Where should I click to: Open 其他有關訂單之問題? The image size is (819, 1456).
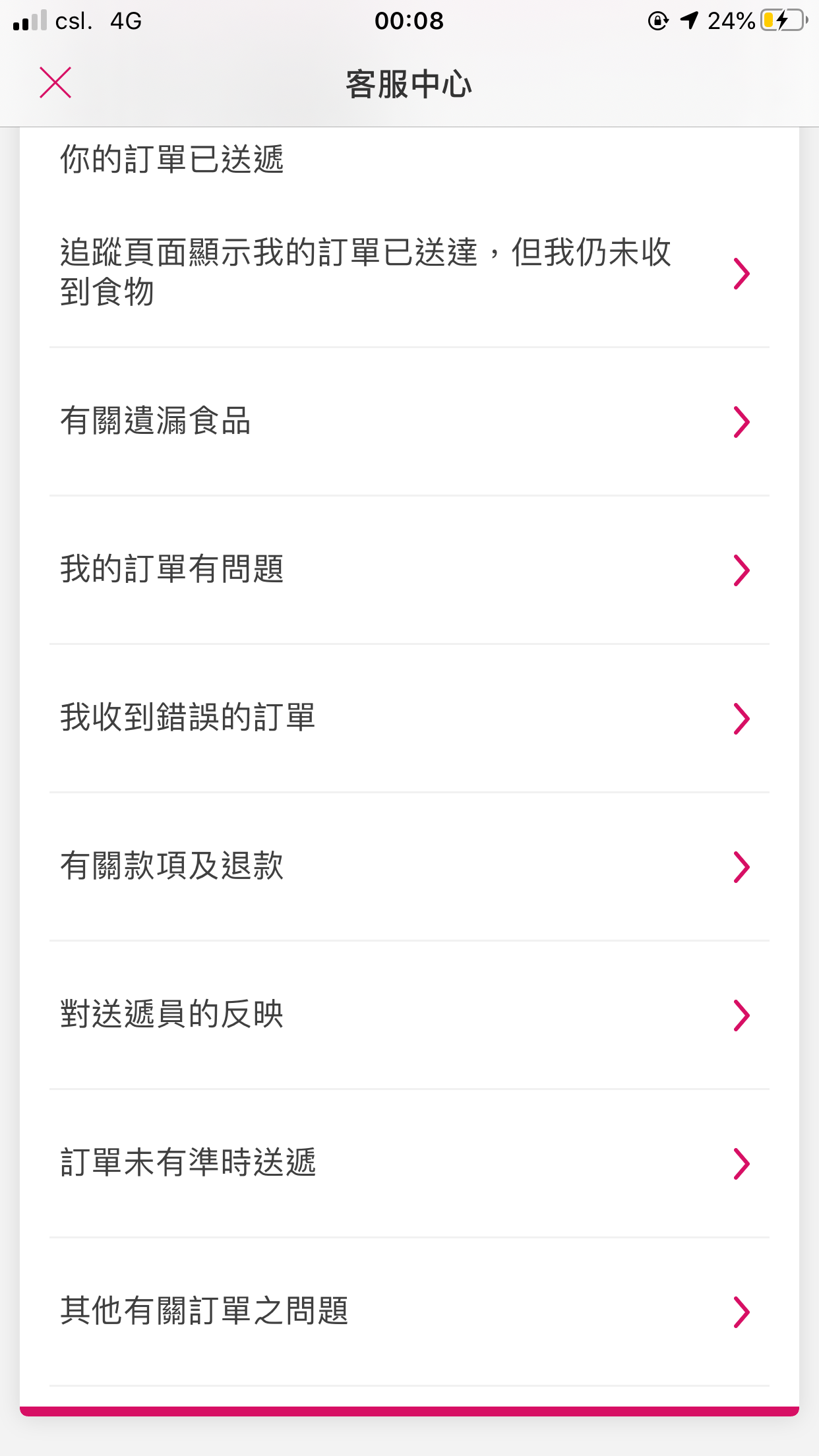pyautogui.click(x=409, y=1312)
